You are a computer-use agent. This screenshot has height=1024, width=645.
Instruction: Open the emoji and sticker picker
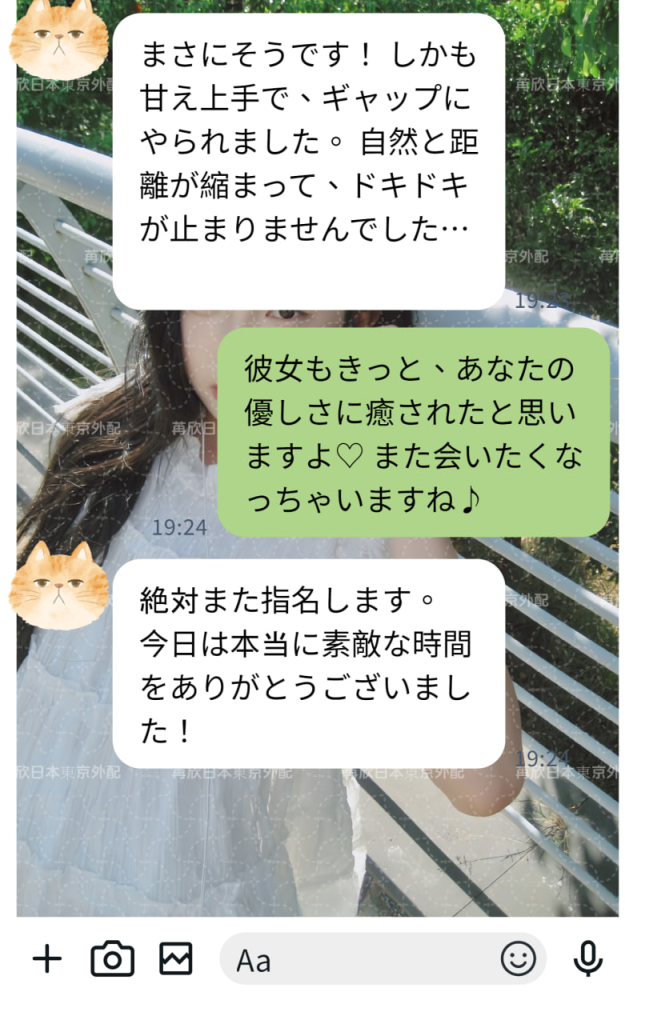(x=518, y=960)
